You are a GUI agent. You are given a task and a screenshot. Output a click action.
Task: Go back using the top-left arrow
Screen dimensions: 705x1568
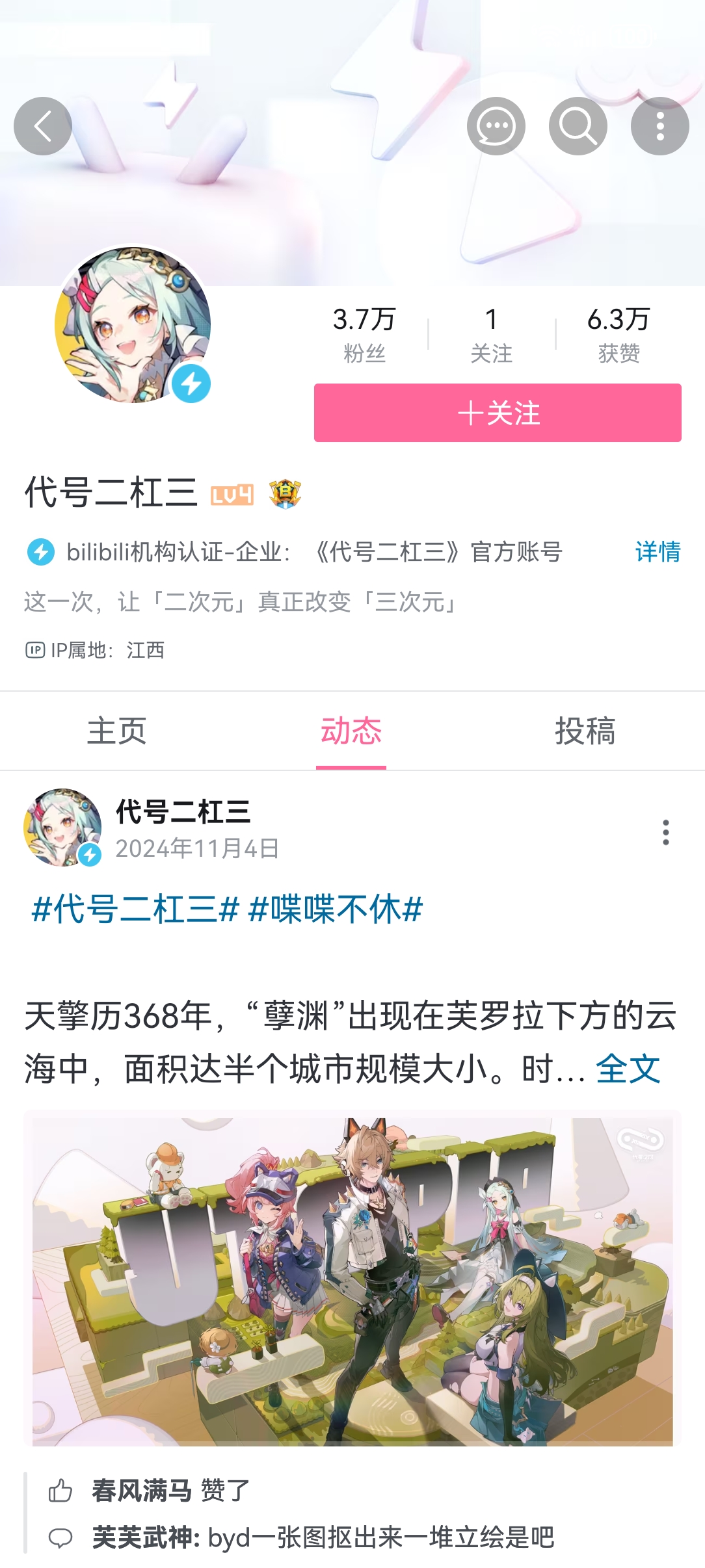click(x=43, y=126)
